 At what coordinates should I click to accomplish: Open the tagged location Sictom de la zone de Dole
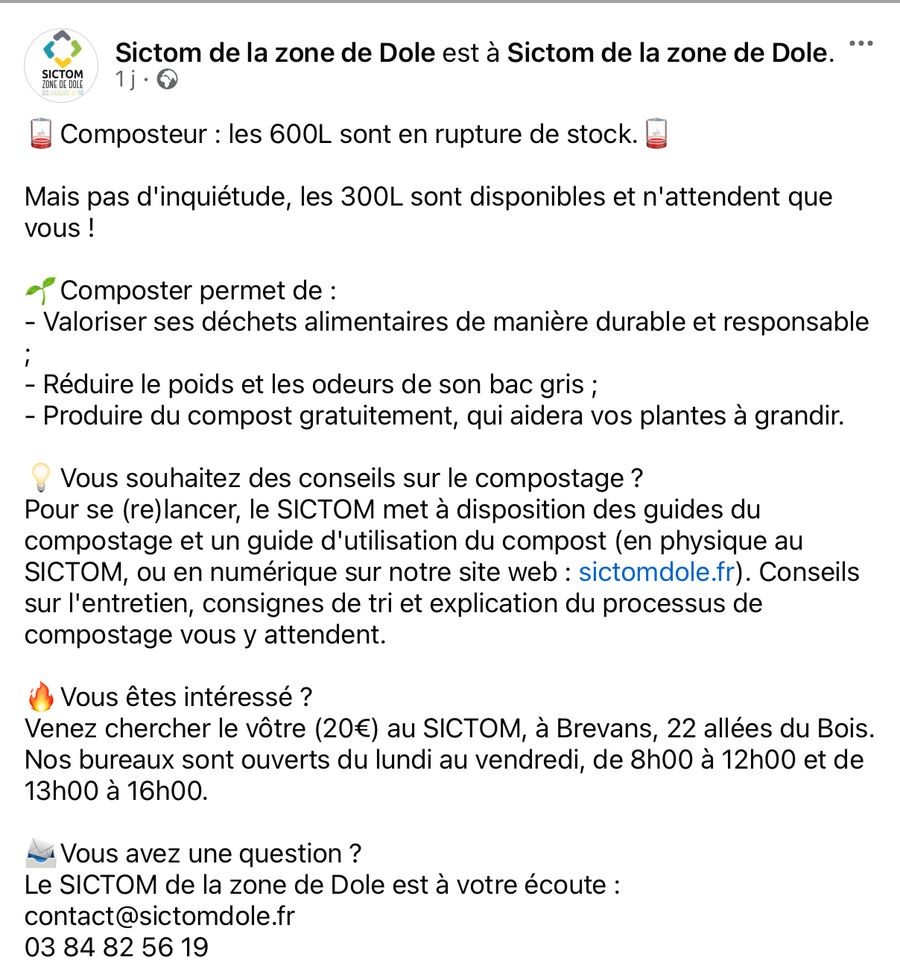point(667,52)
